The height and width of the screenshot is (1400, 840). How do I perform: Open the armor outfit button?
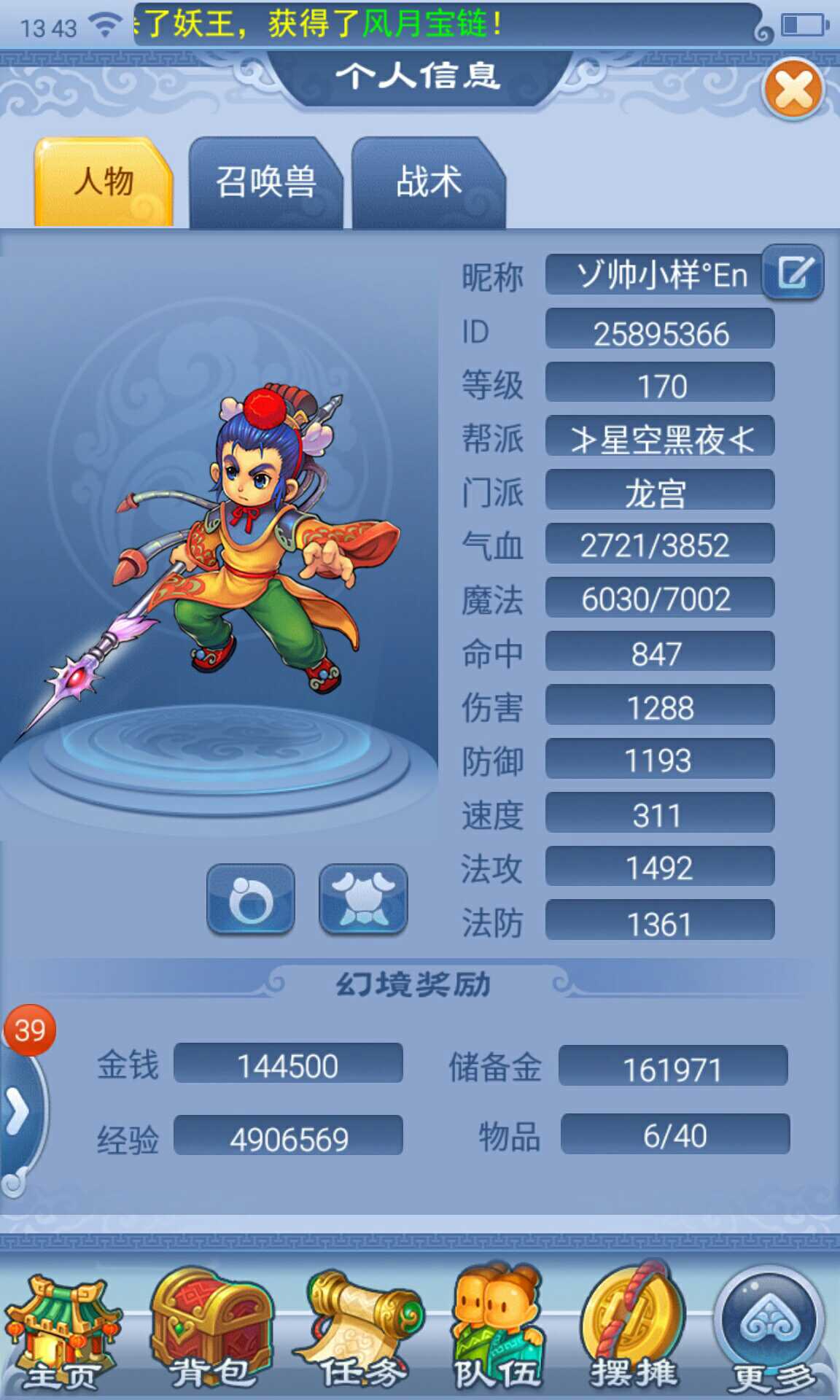pyautogui.click(x=363, y=898)
